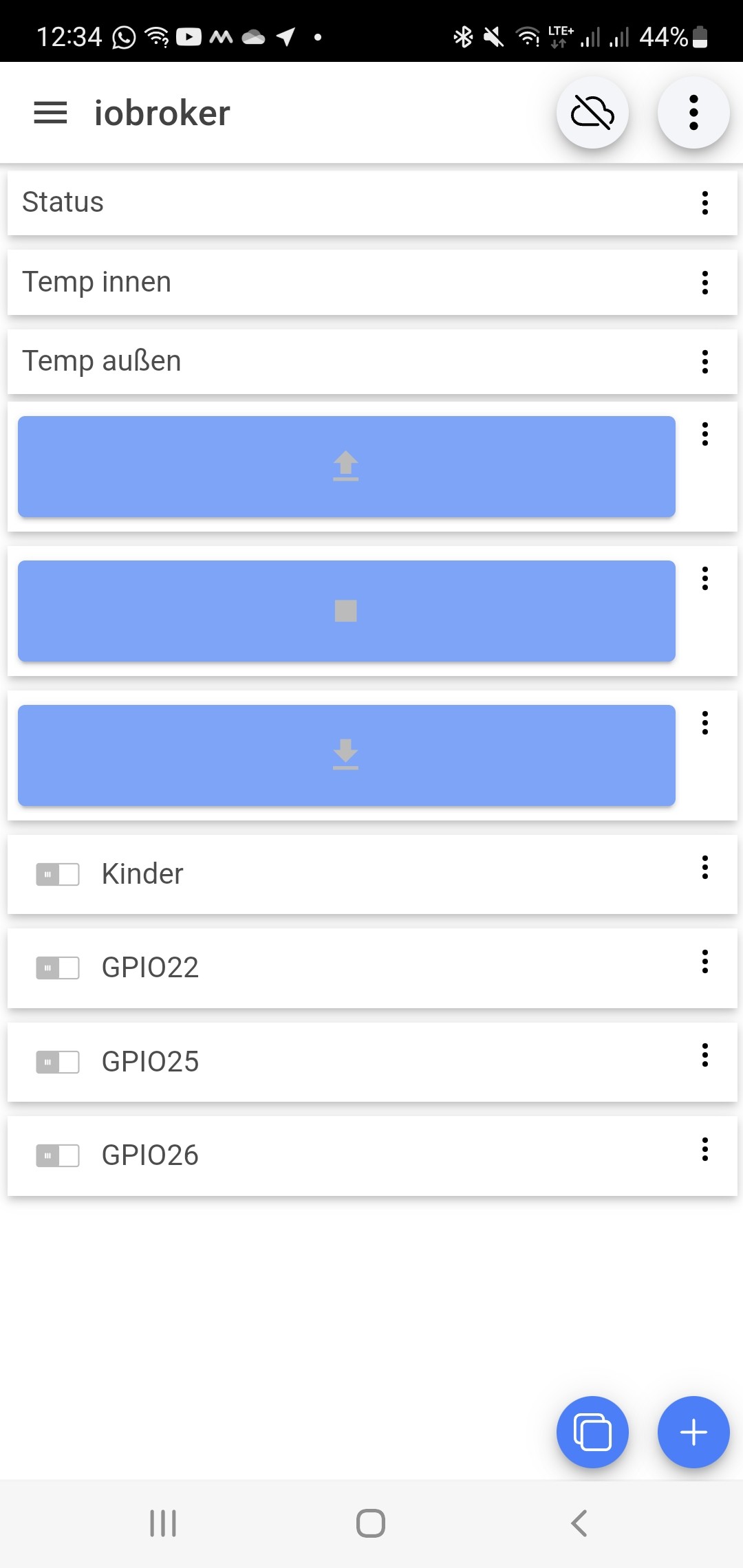Open the options menu for GPIO26
The width and height of the screenshot is (743, 1568).
[x=705, y=1149]
